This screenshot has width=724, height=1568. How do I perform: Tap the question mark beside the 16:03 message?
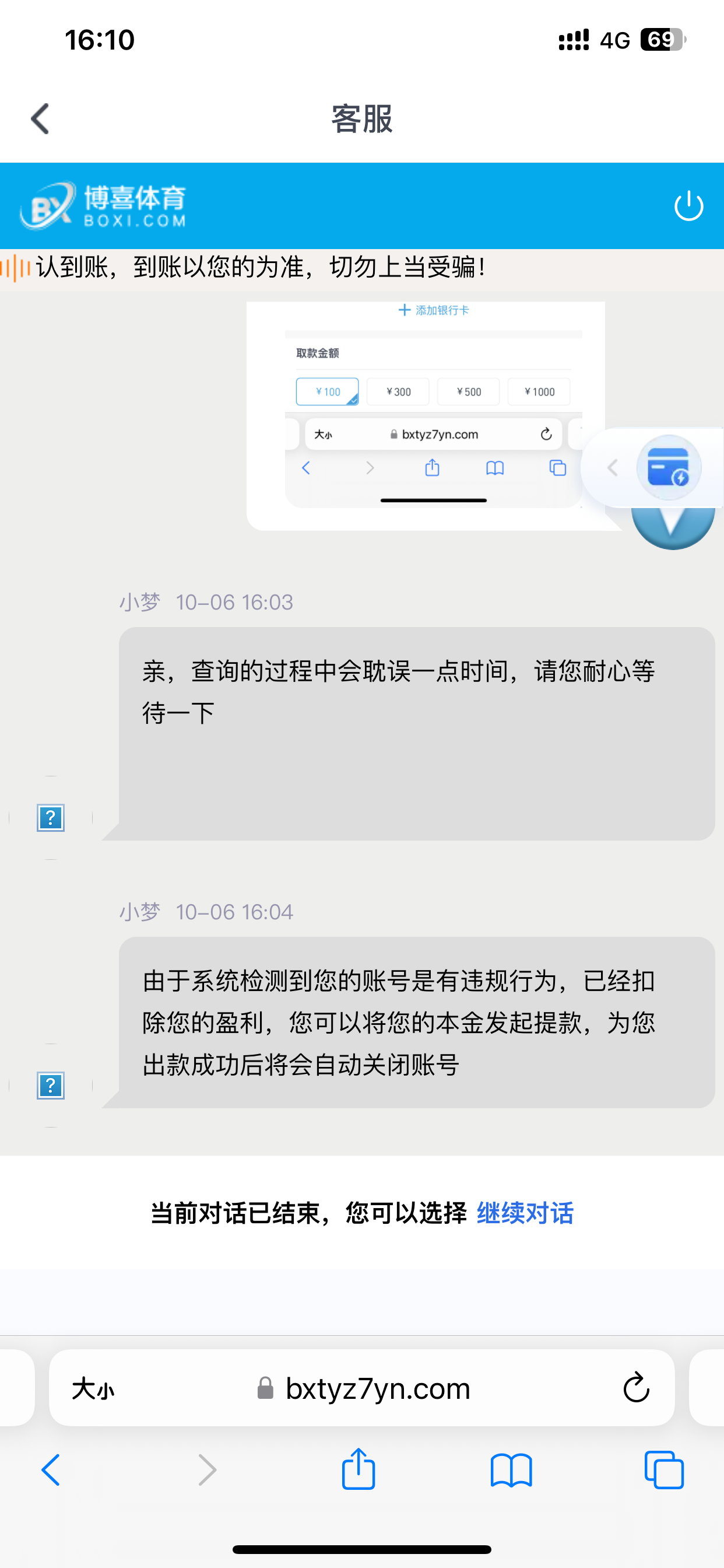51,818
